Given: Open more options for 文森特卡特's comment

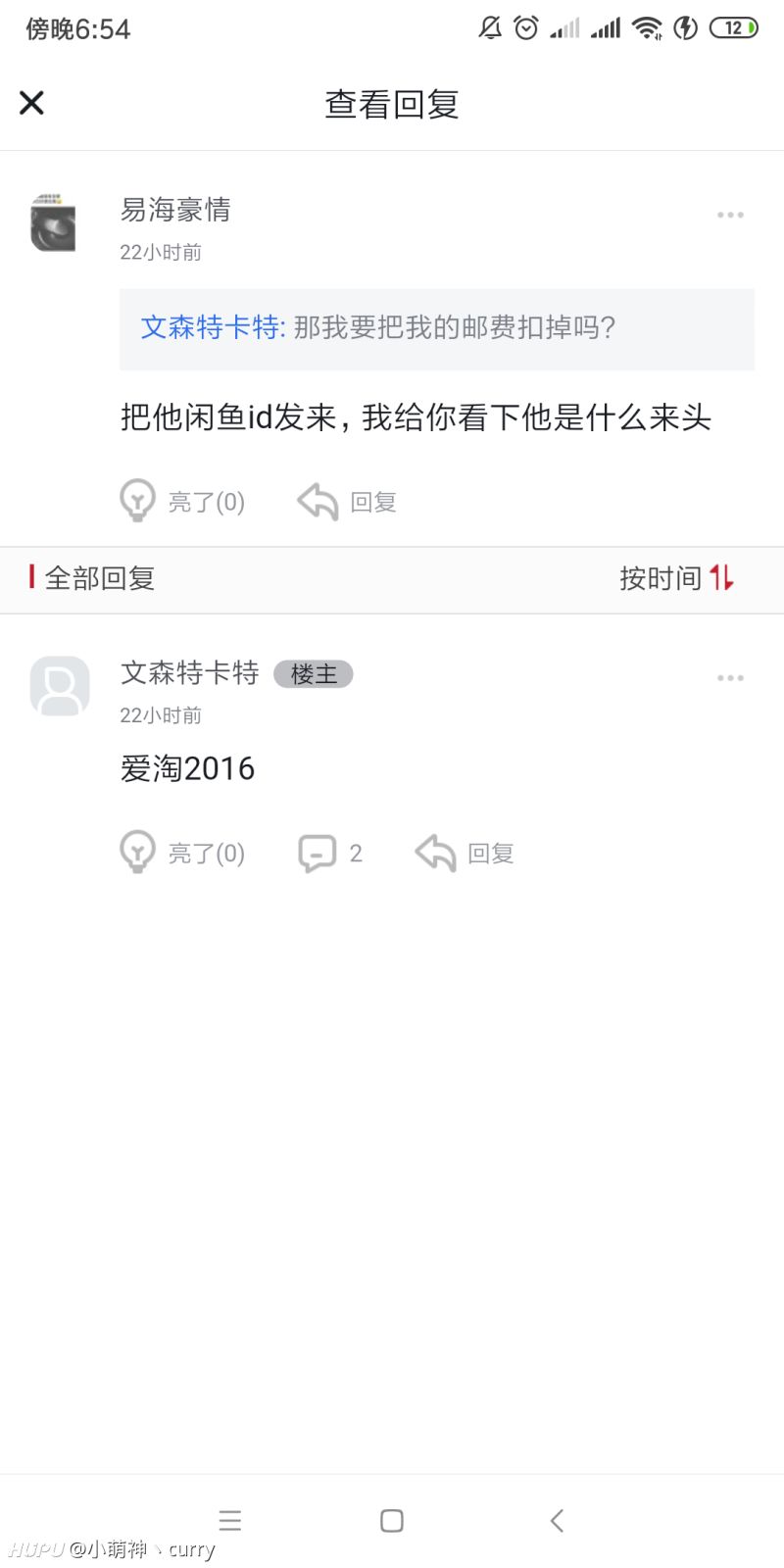Looking at the screenshot, I should tap(730, 677).
